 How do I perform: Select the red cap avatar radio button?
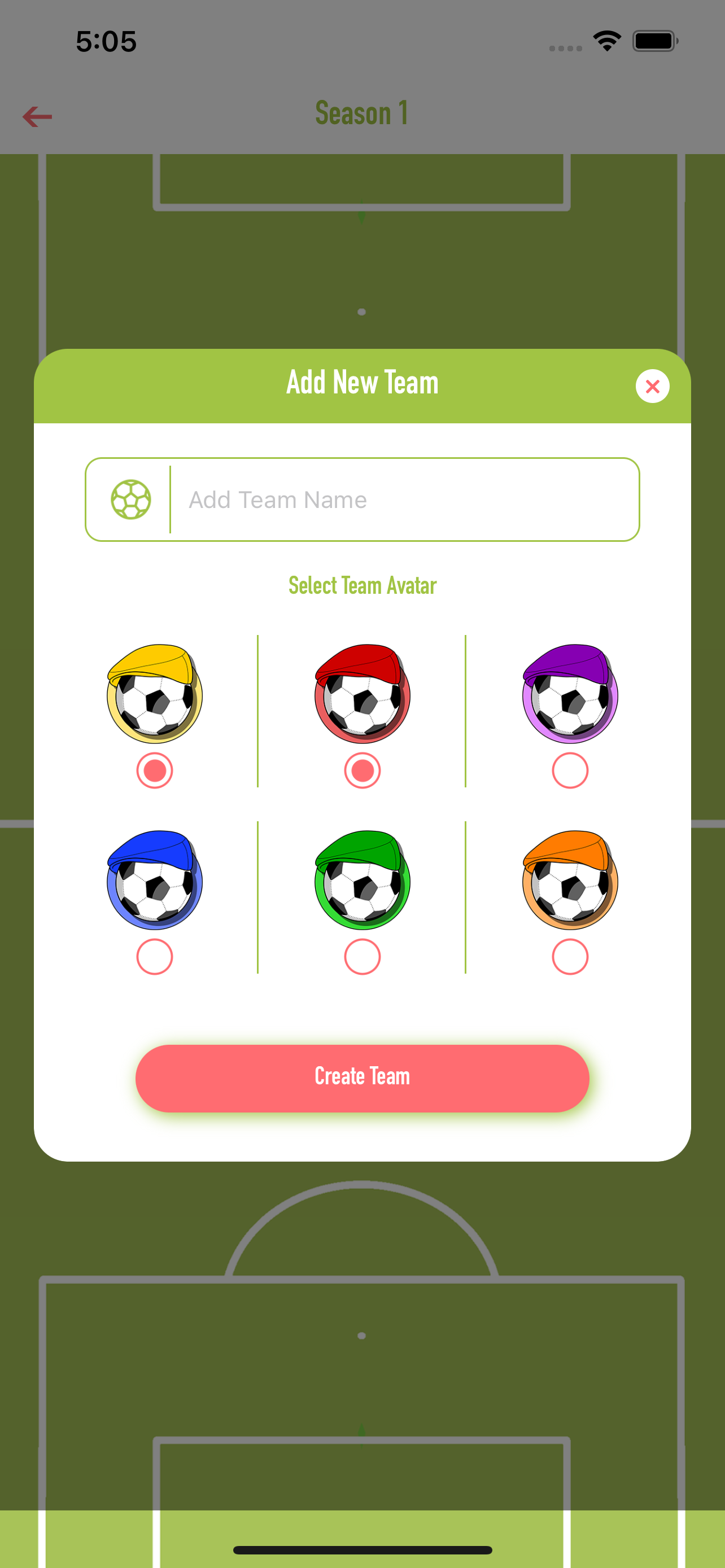tap(362, 770)
